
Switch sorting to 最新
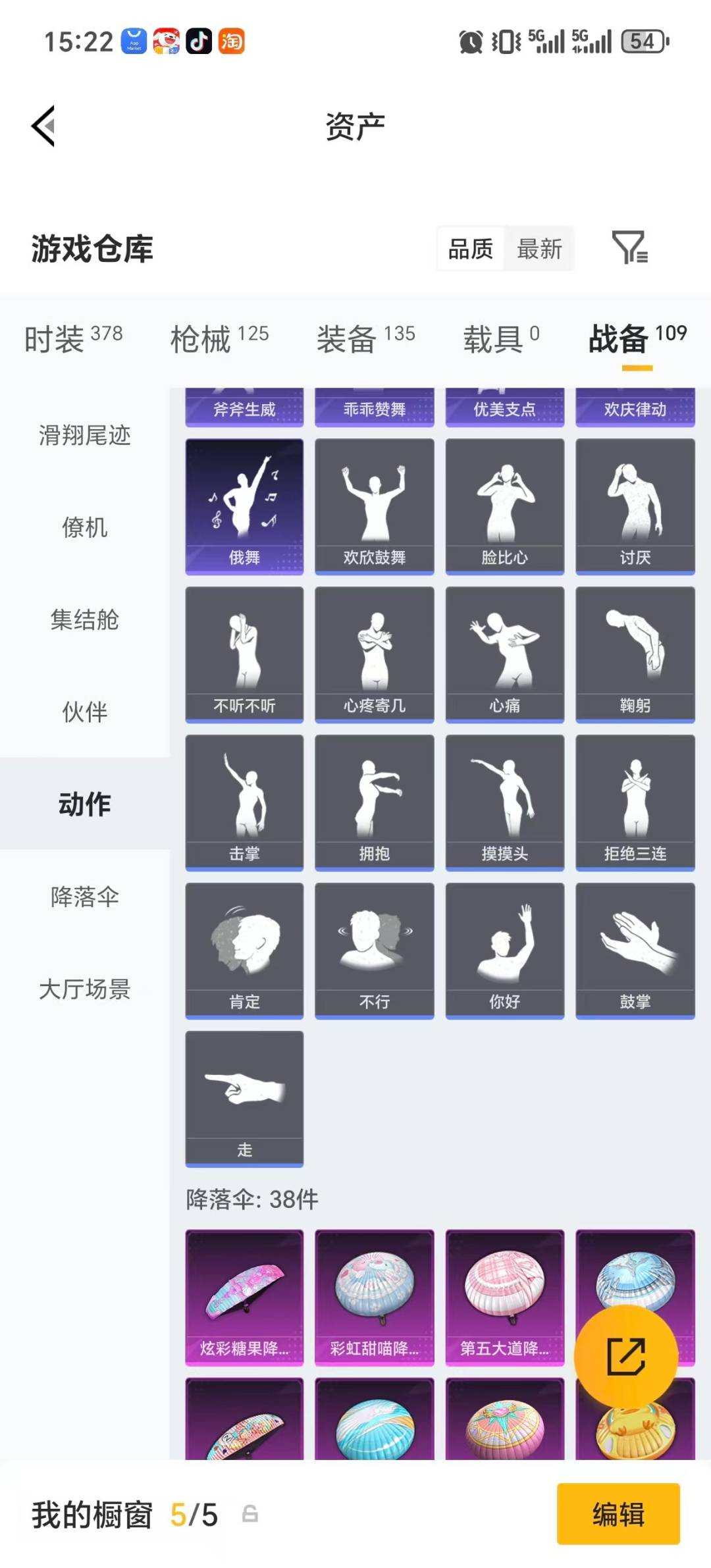coord(539,249)
